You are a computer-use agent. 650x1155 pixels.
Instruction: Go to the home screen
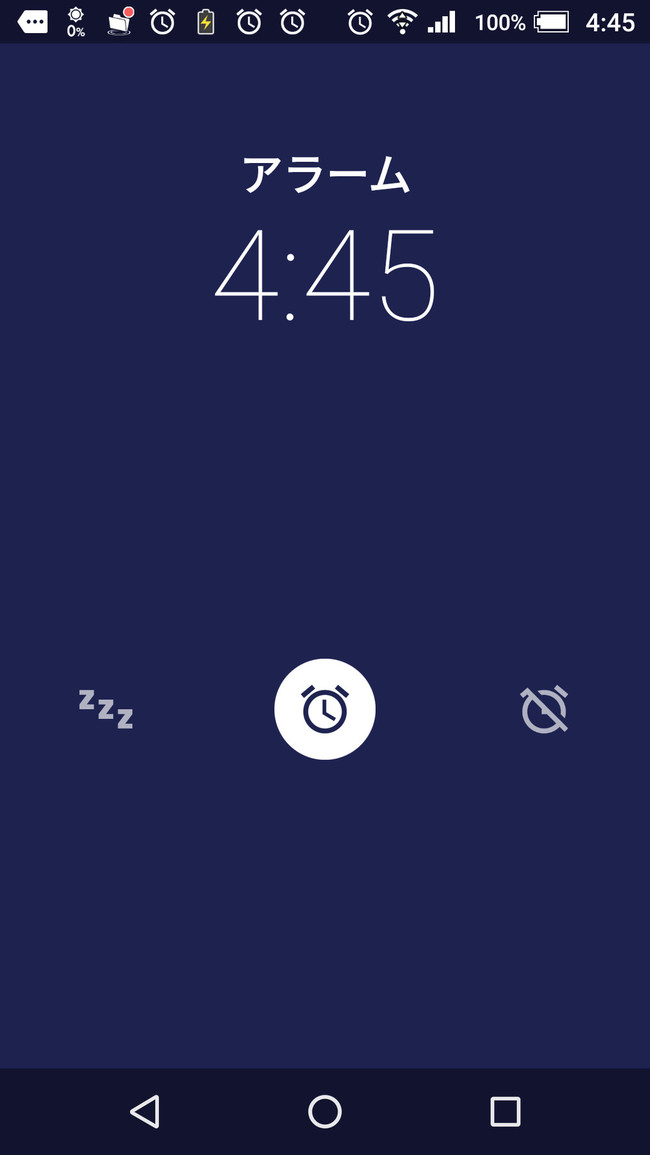pyautogui.click(x=325, y=1112)
